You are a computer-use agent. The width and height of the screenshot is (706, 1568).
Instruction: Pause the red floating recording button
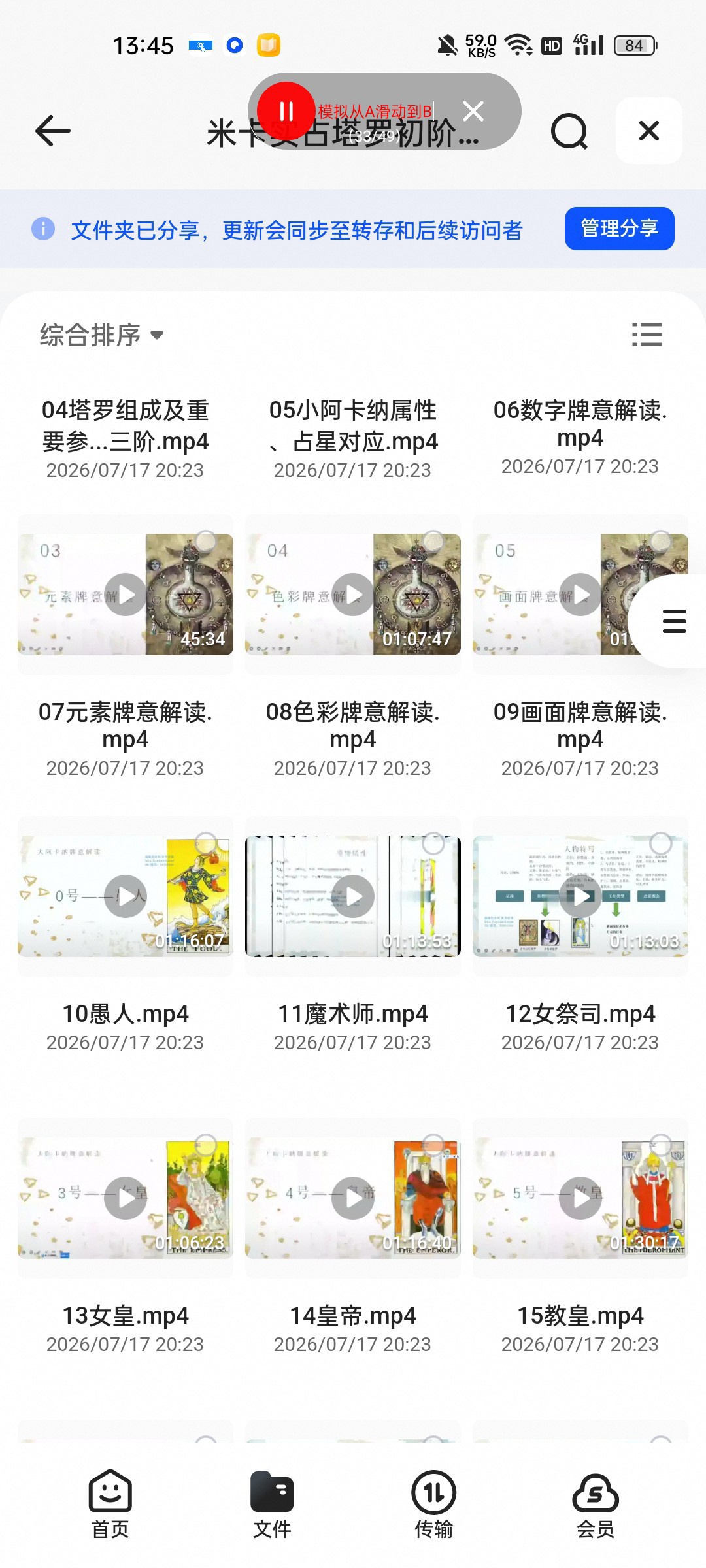[286, 111]
